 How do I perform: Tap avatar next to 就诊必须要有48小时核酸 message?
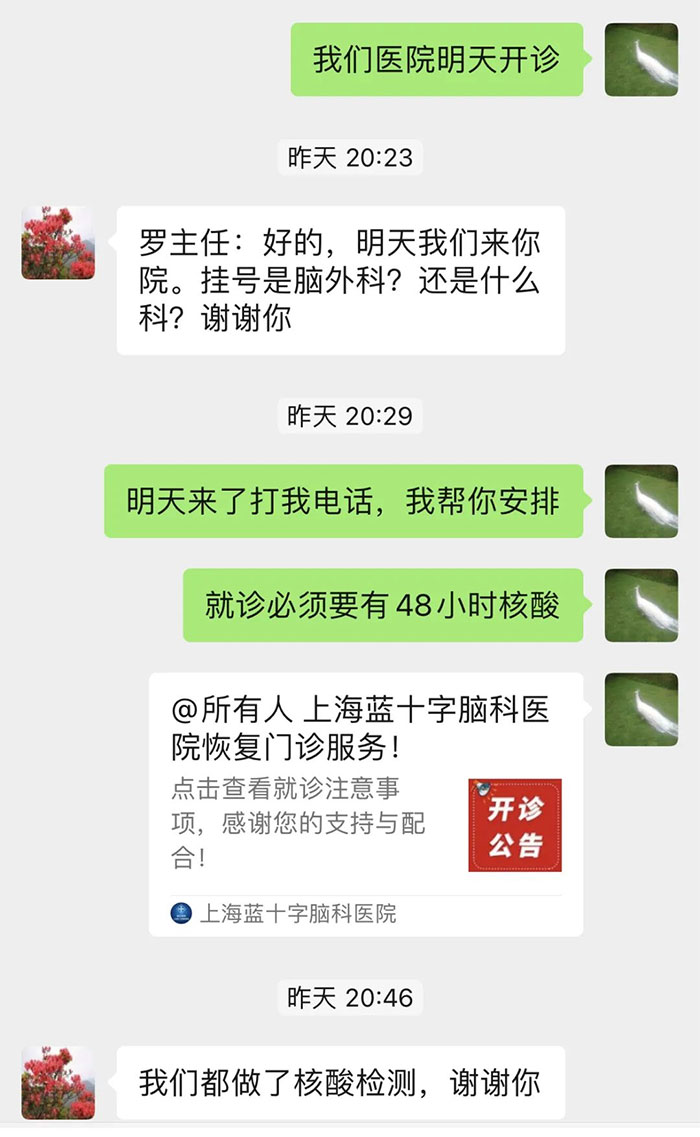[641, 605]
